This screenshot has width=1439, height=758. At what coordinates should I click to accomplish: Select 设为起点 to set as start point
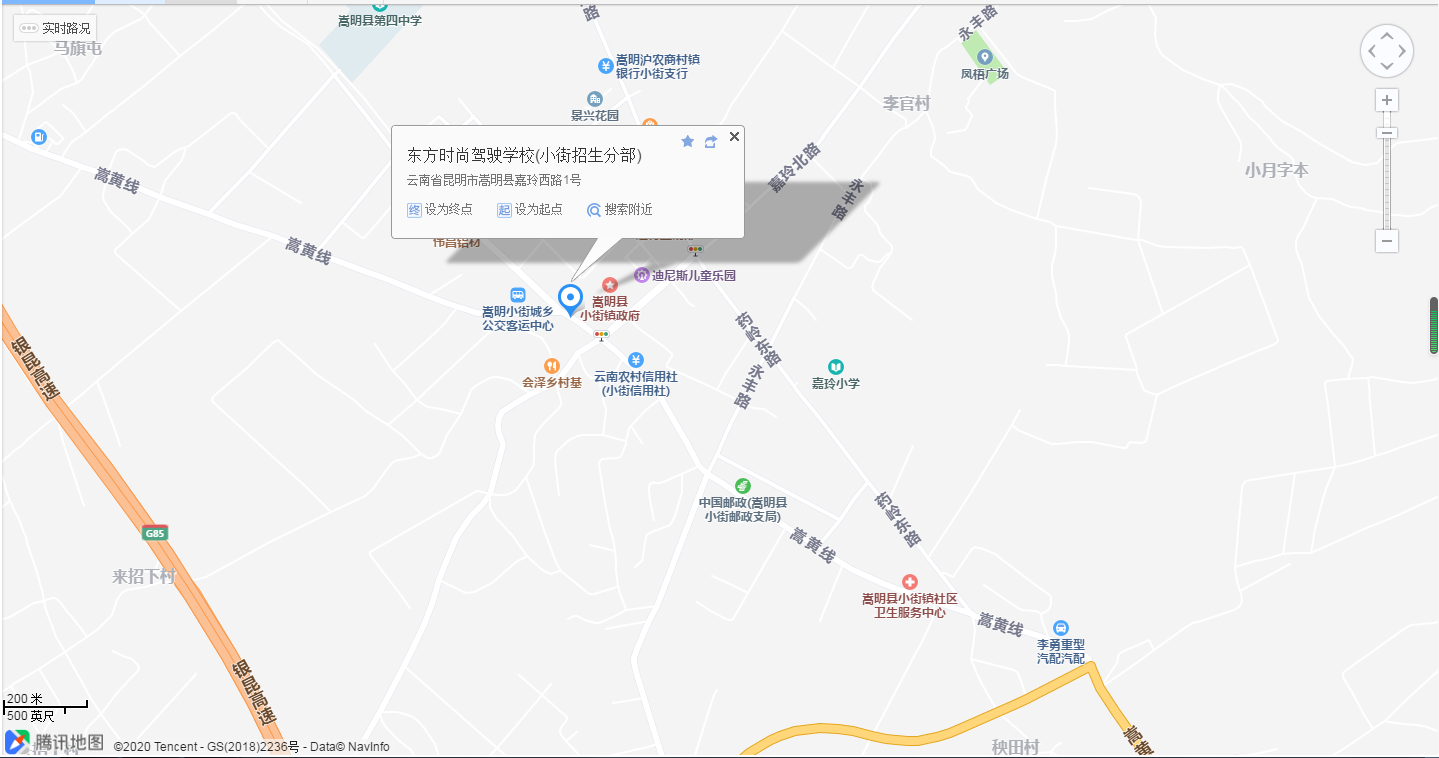pos(530,210)
